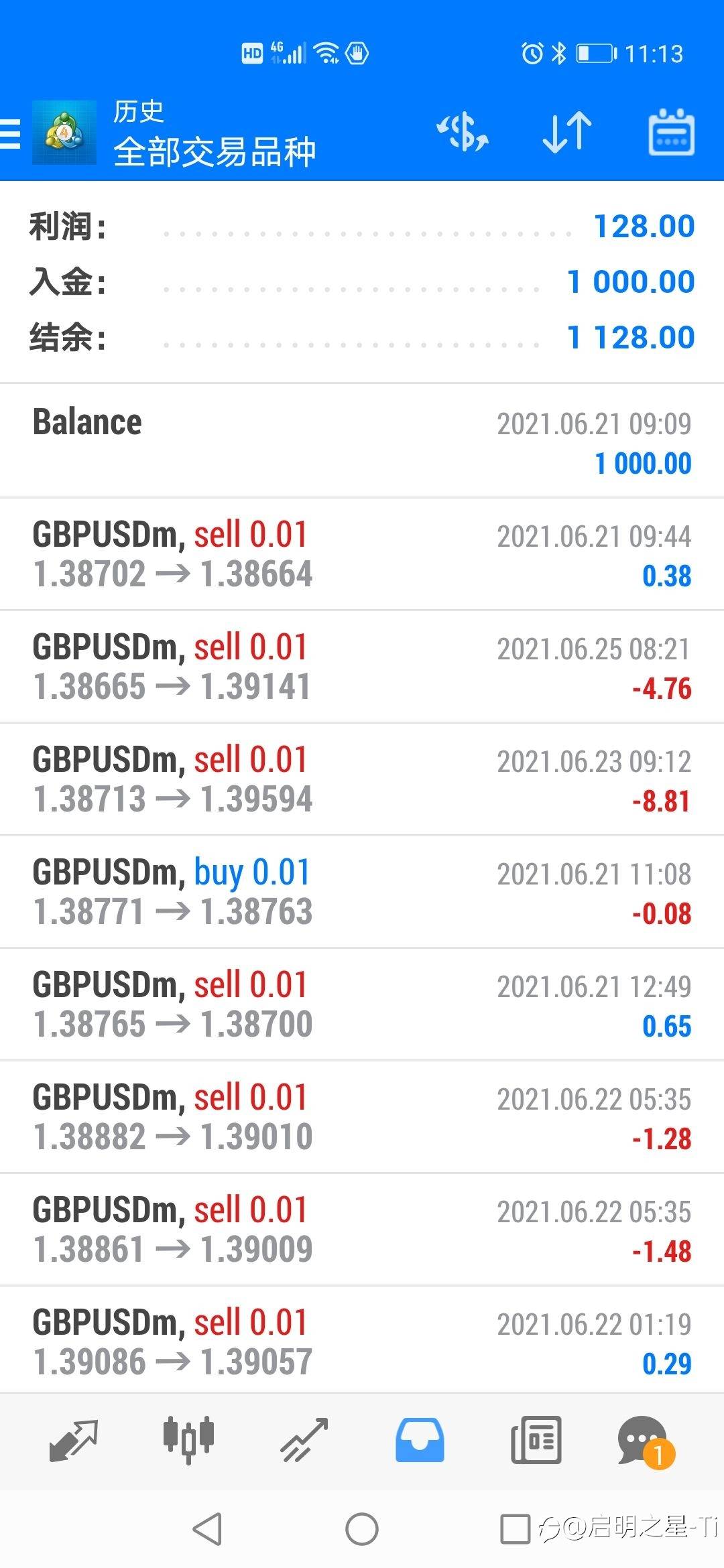
Task: Open the Charts candlestick icon
Action: click(188, 1442)
